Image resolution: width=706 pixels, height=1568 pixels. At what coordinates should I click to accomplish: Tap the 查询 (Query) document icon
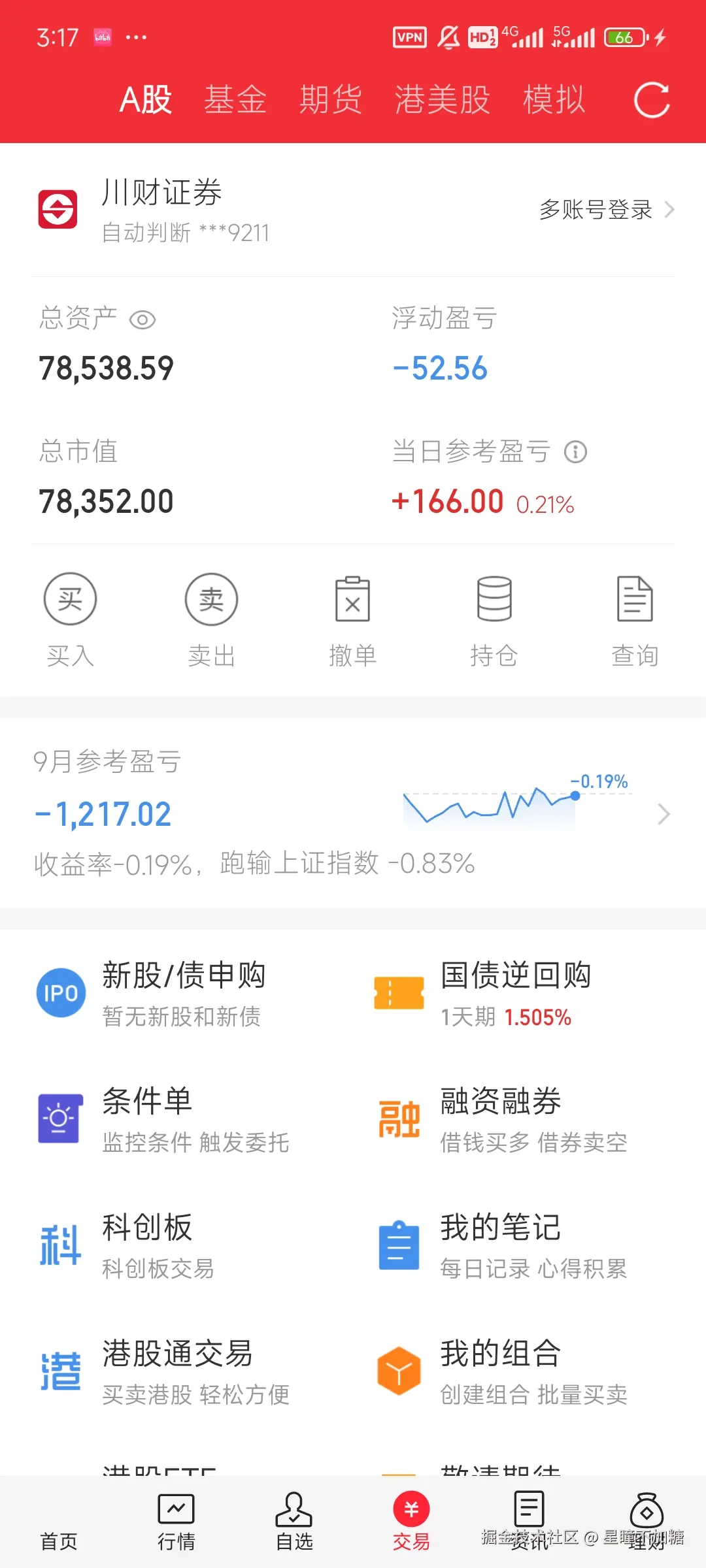click(635, 598)
